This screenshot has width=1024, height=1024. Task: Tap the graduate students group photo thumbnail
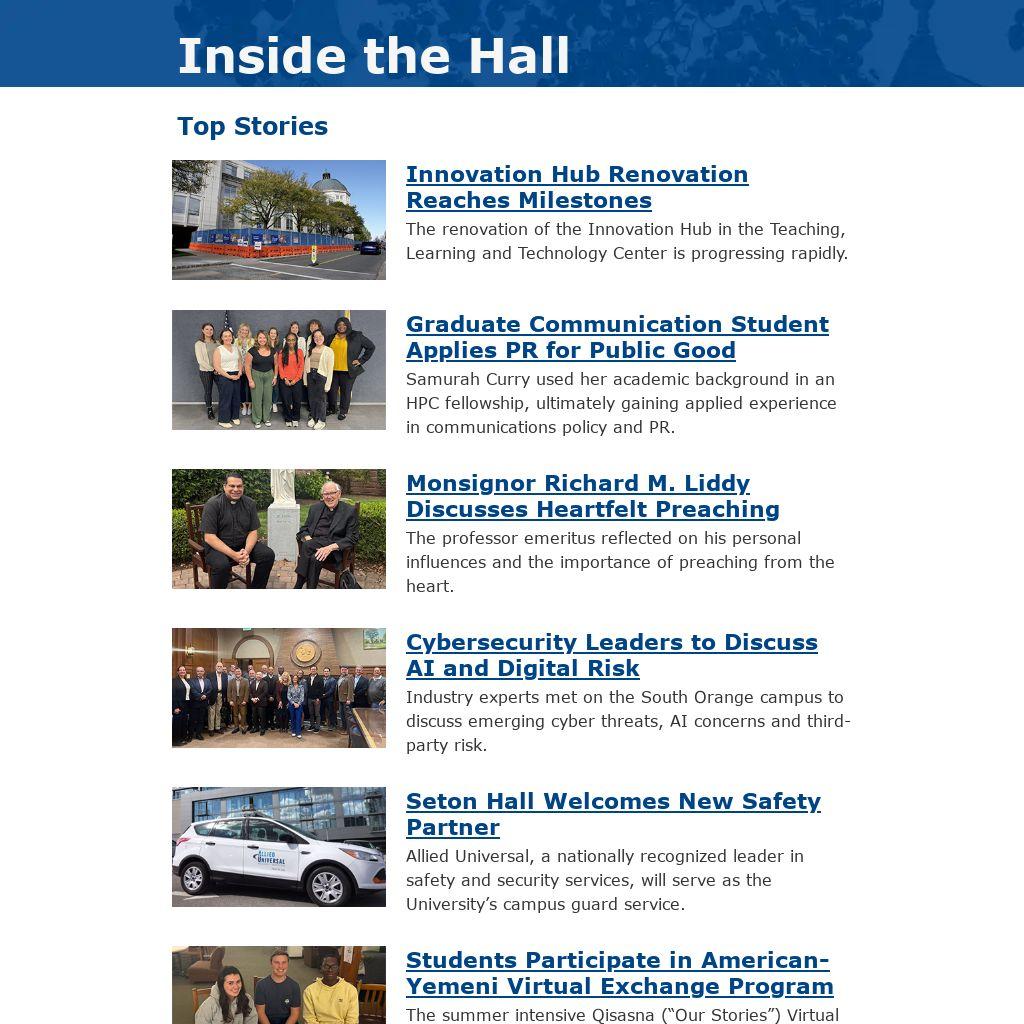pos(279,370)
